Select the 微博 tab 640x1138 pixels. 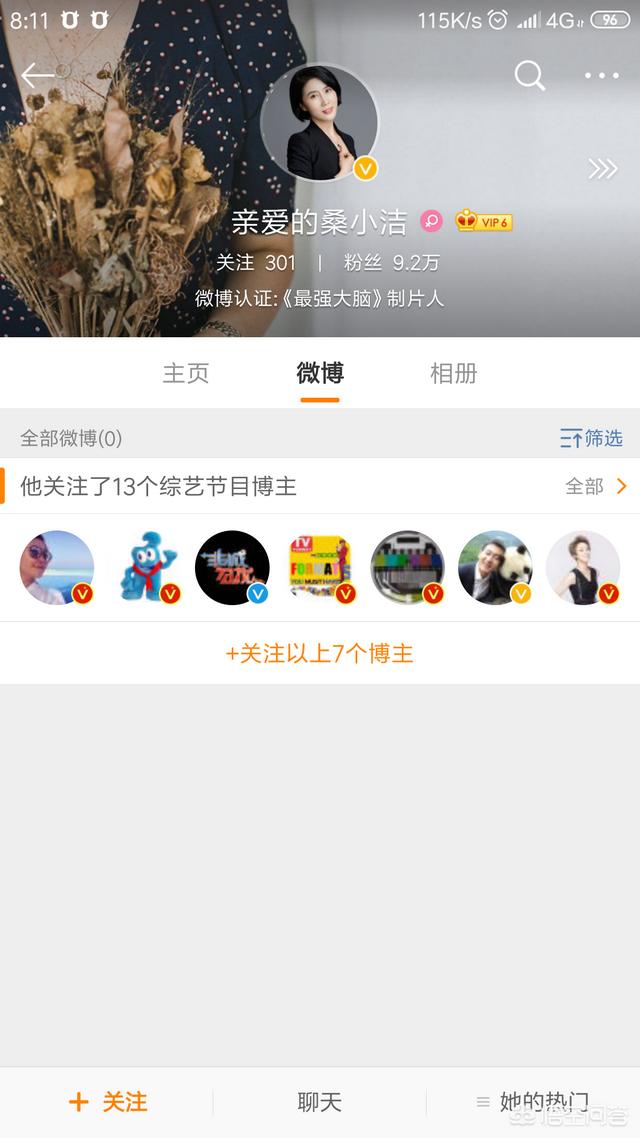coord(320,374)
